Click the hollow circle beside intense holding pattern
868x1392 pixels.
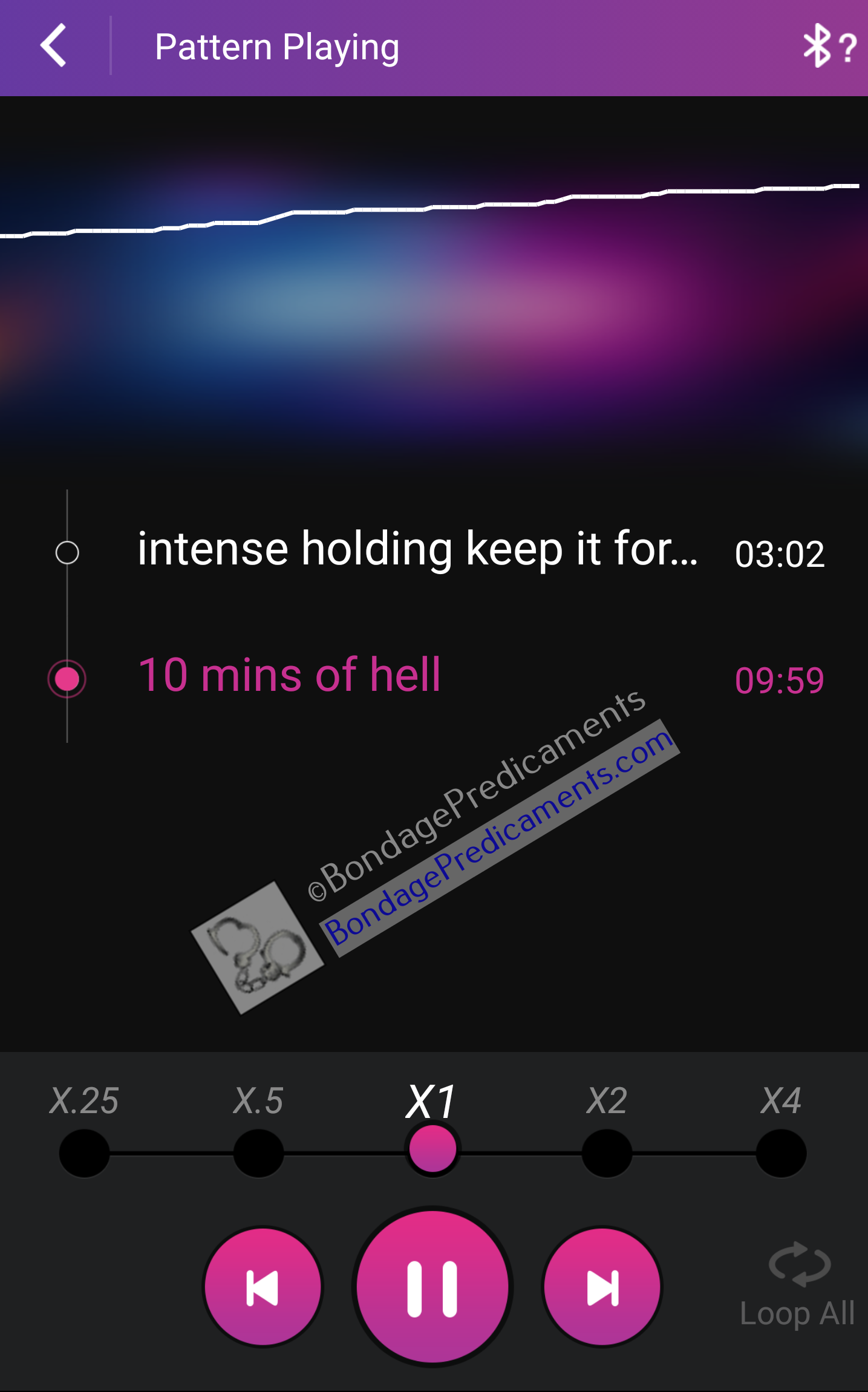coord(67,551)
